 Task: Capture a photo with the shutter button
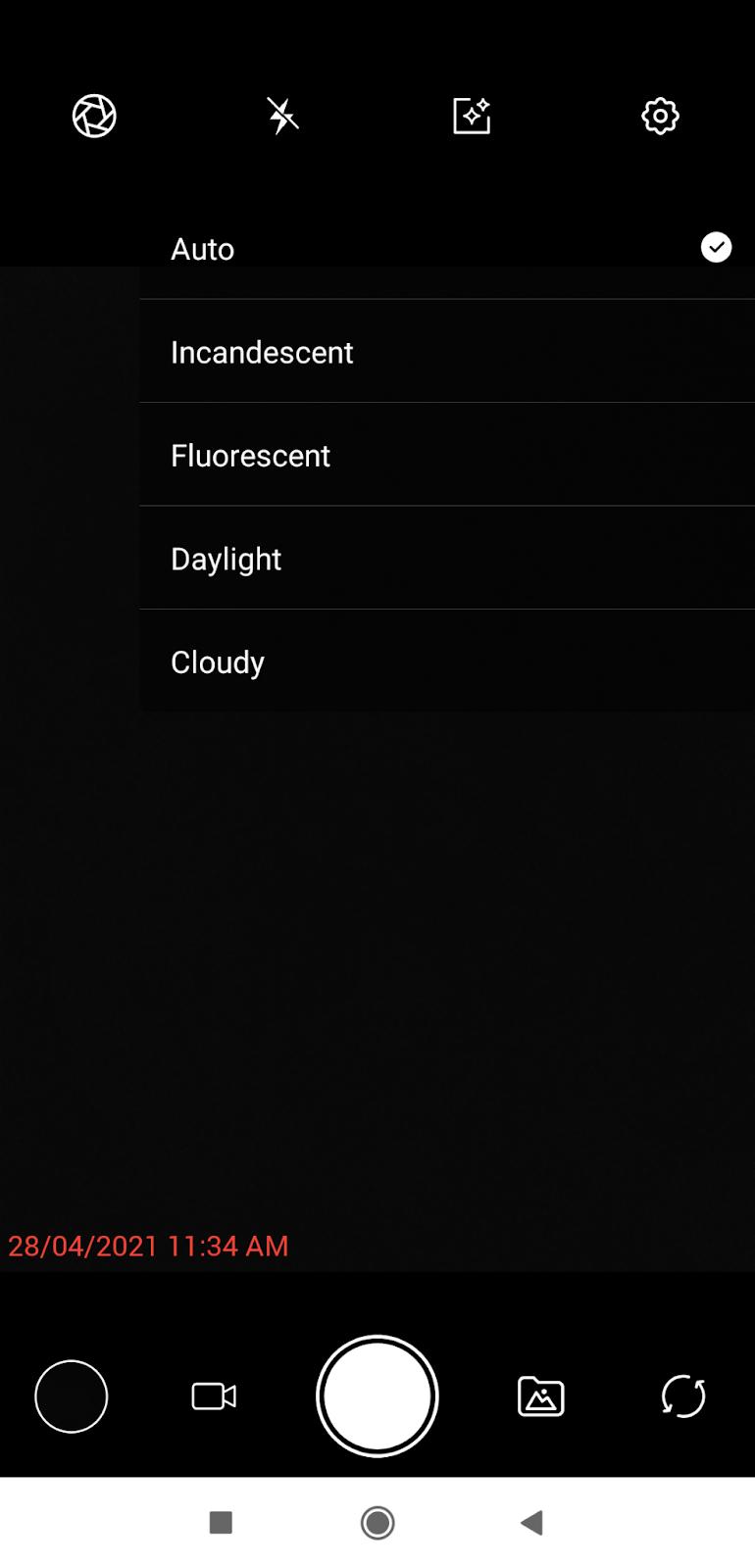click(377, 1396)
